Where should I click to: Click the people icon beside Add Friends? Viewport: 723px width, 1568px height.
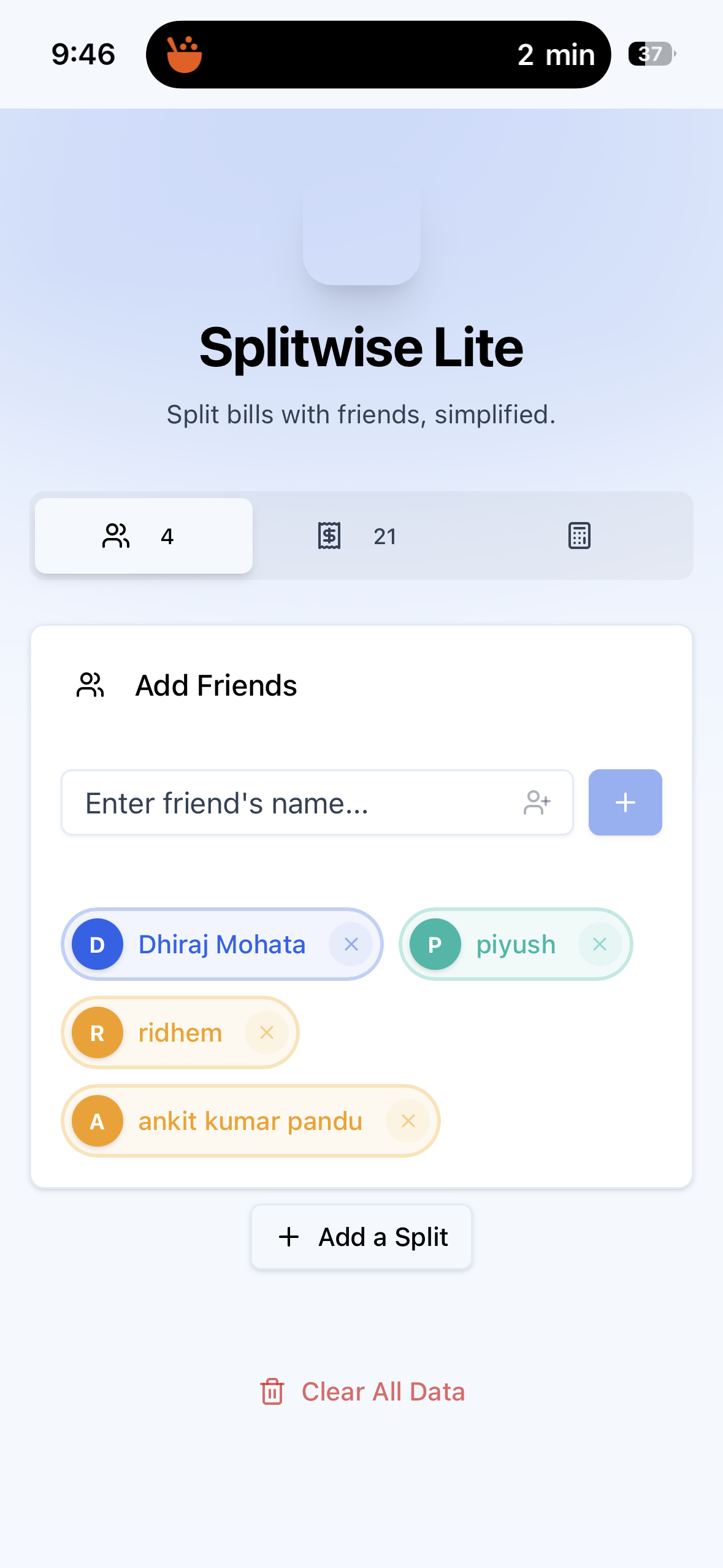90,685
